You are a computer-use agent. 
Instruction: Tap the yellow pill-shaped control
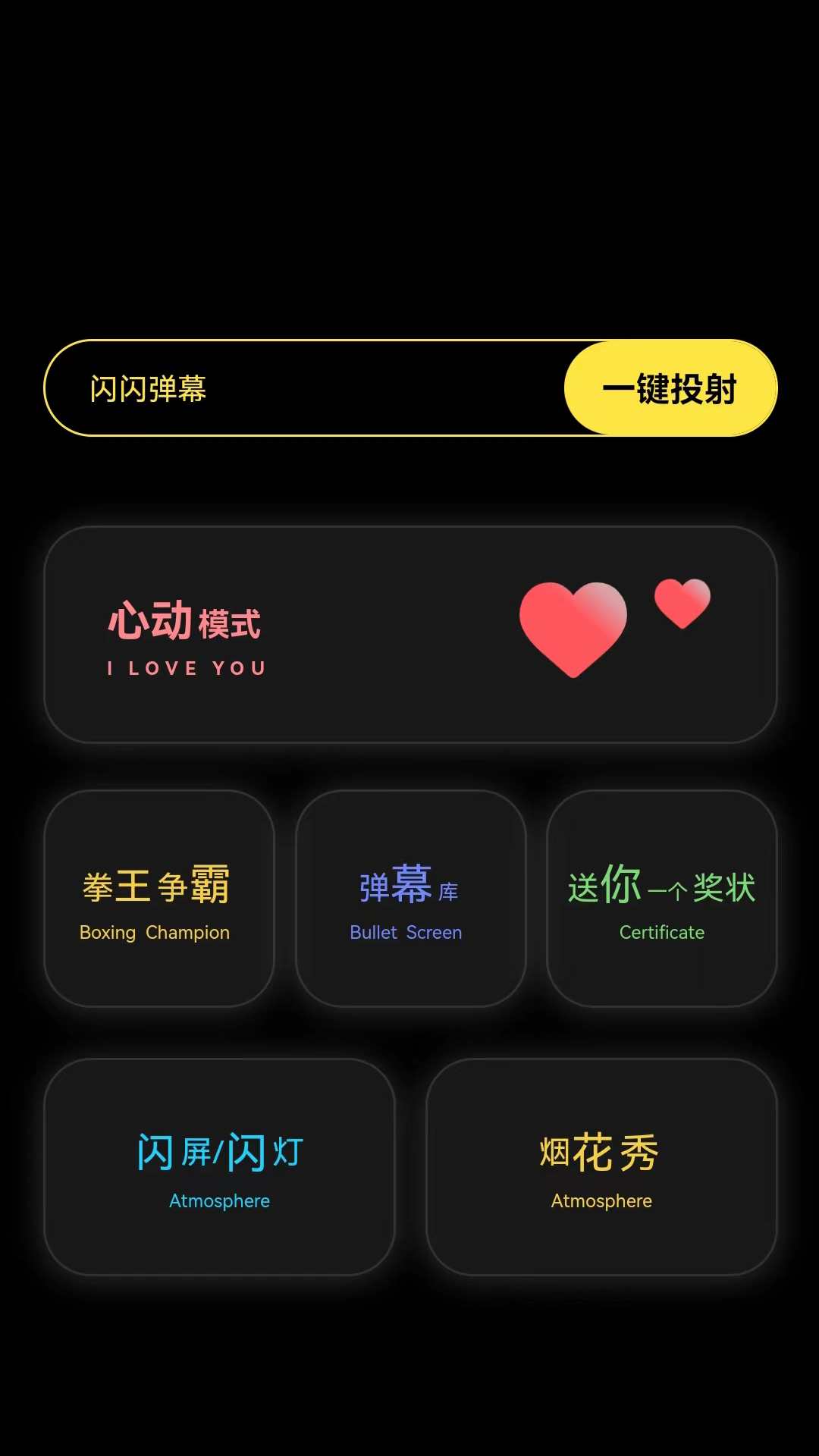coord(670,388)
